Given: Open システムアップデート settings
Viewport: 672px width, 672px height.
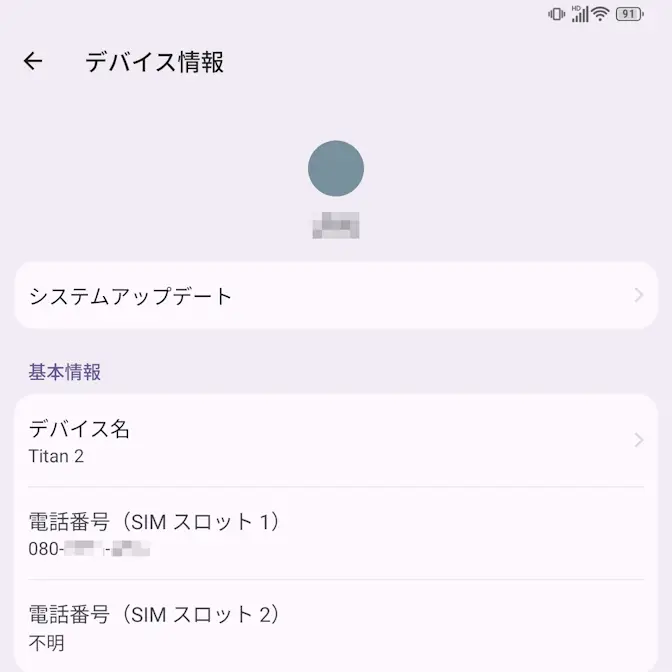Looking at the screenshot, I should 336,296.
